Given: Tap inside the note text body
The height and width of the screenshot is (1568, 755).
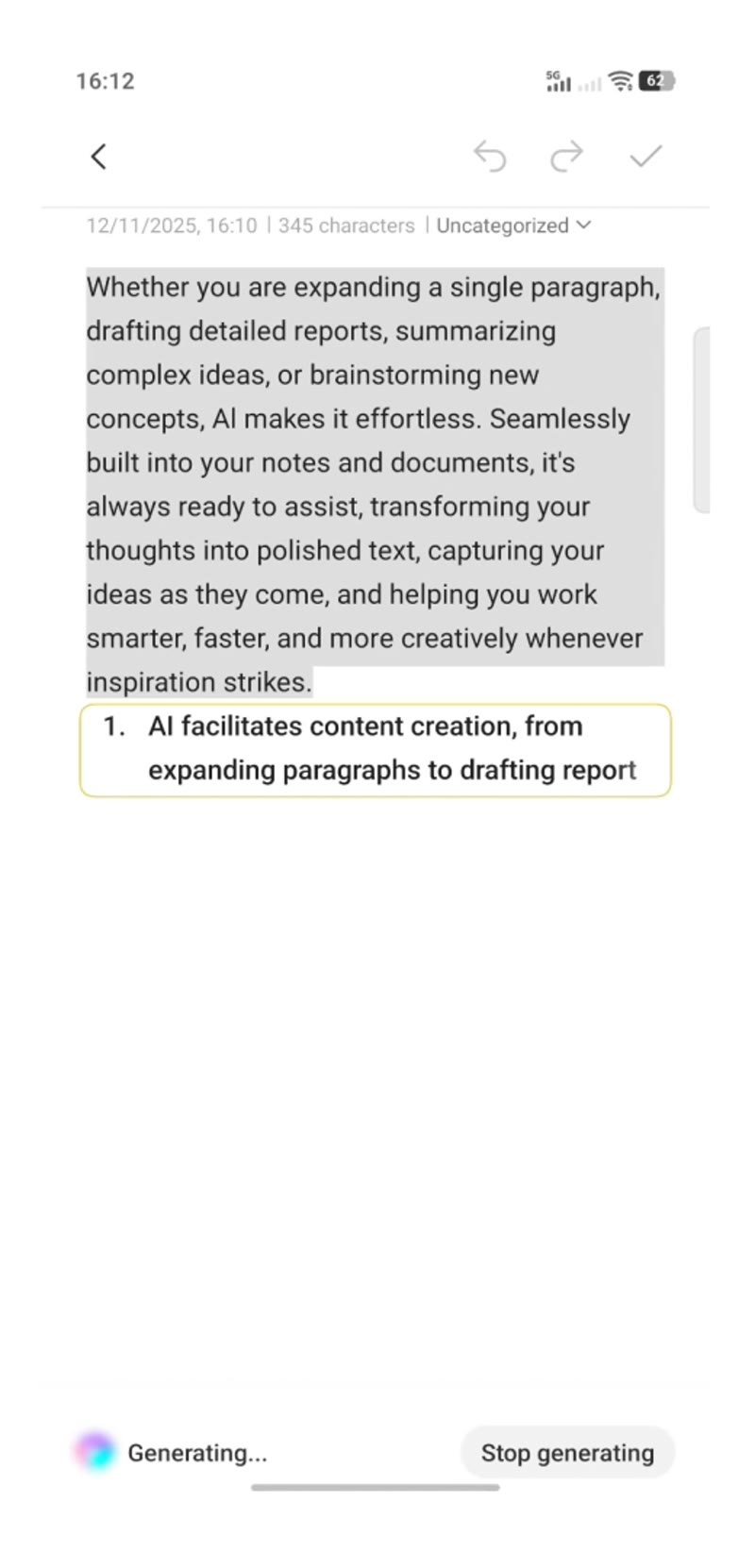Looking at the screenshot, I should 375,484.
